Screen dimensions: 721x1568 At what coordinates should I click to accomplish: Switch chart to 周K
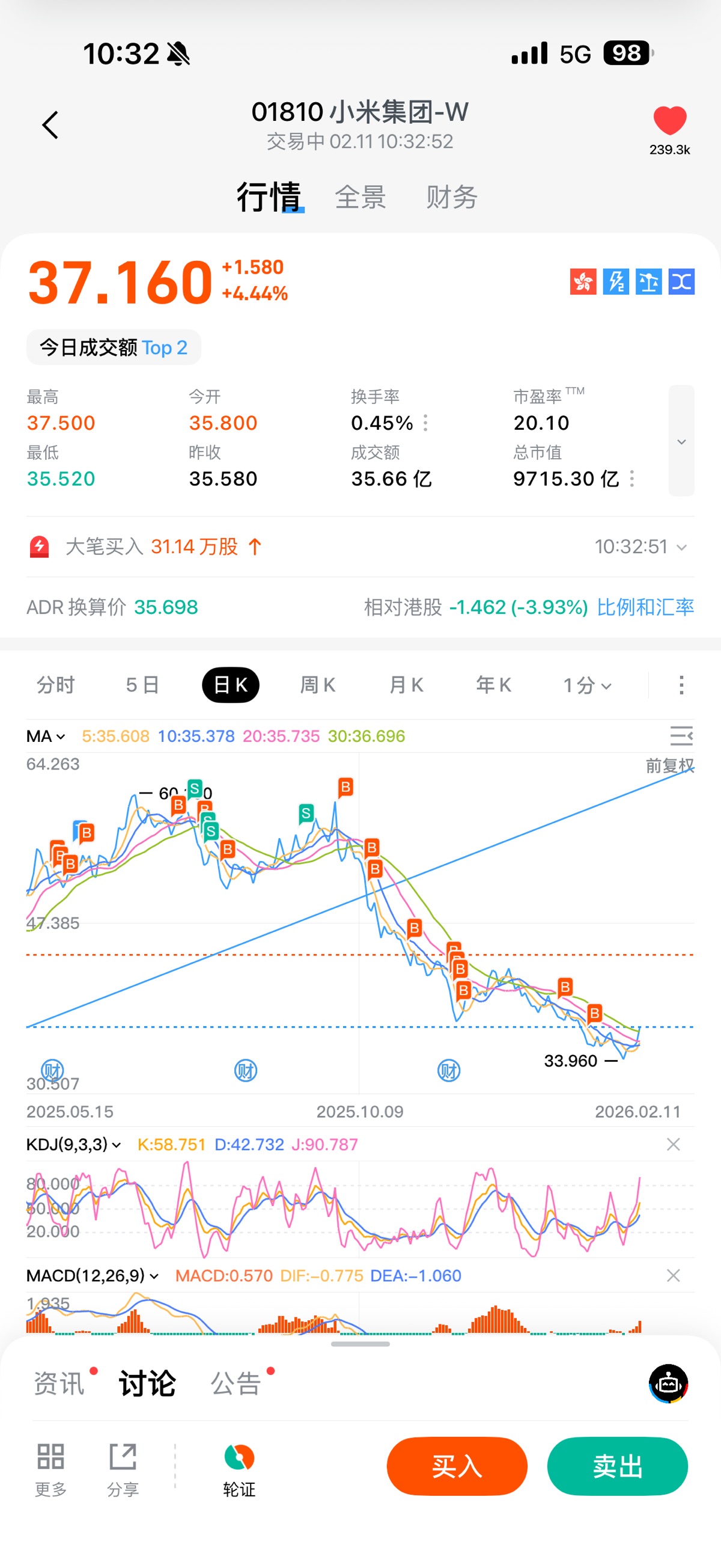point(318,685)
